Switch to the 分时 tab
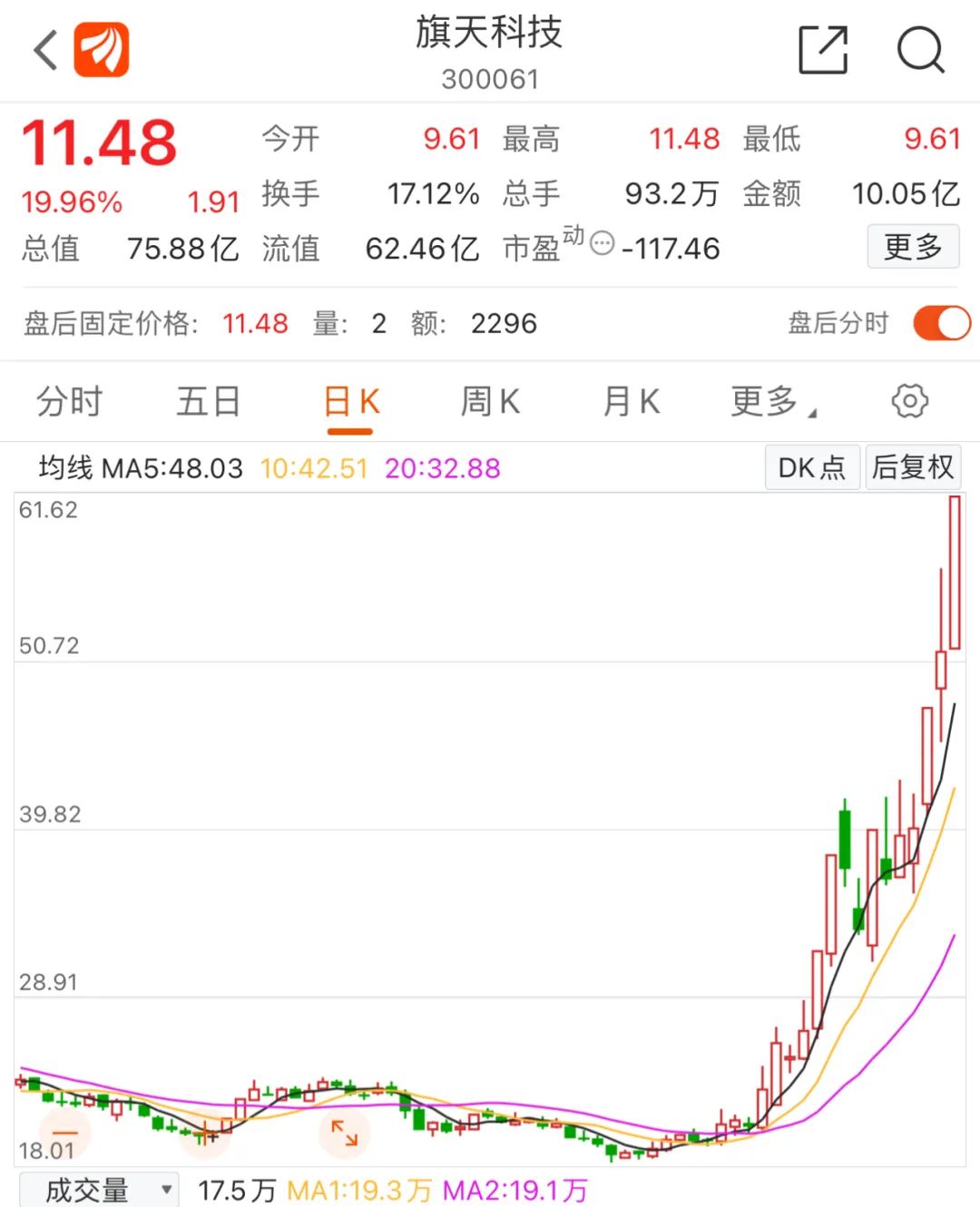 pyautogui.click(x=69, y=401)
